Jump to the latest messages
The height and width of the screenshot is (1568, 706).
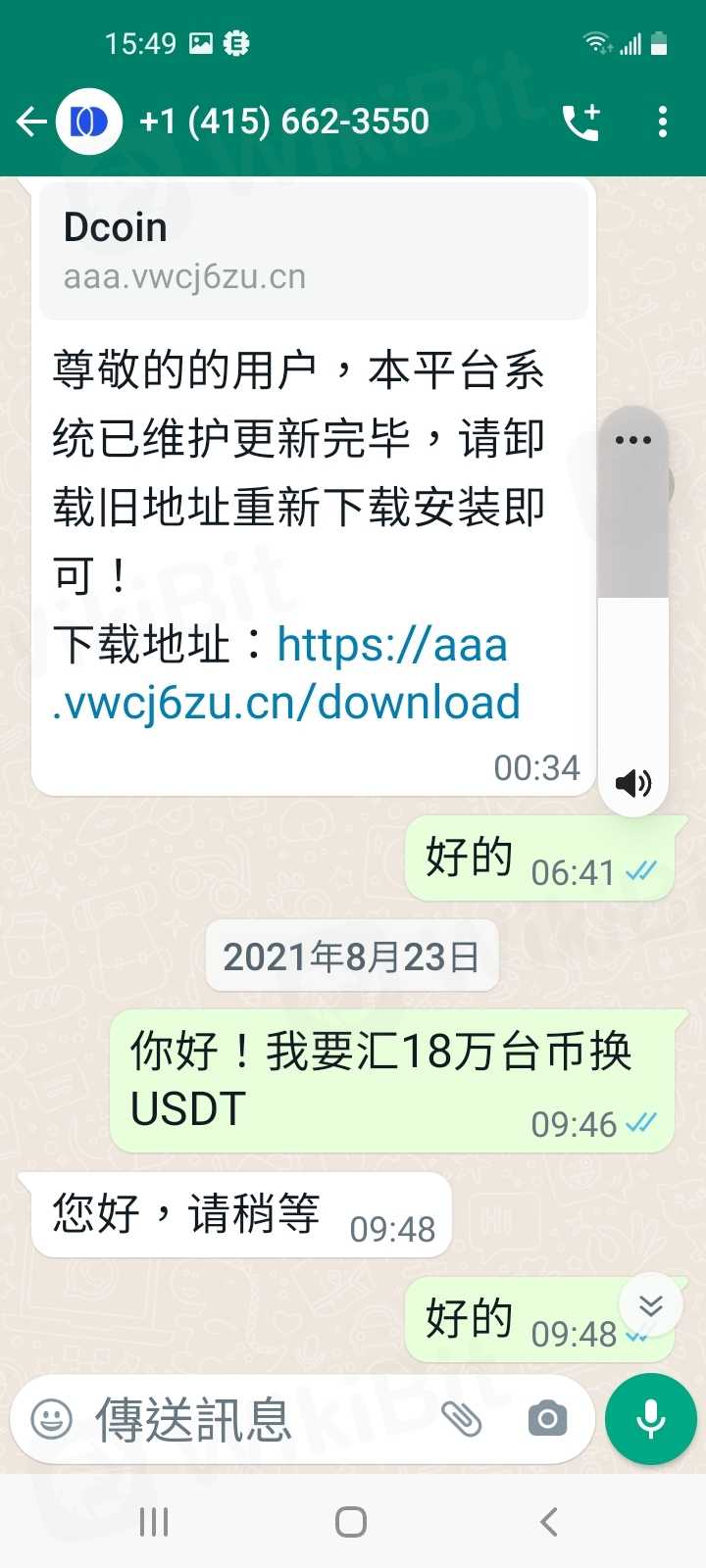[651, 1305]
